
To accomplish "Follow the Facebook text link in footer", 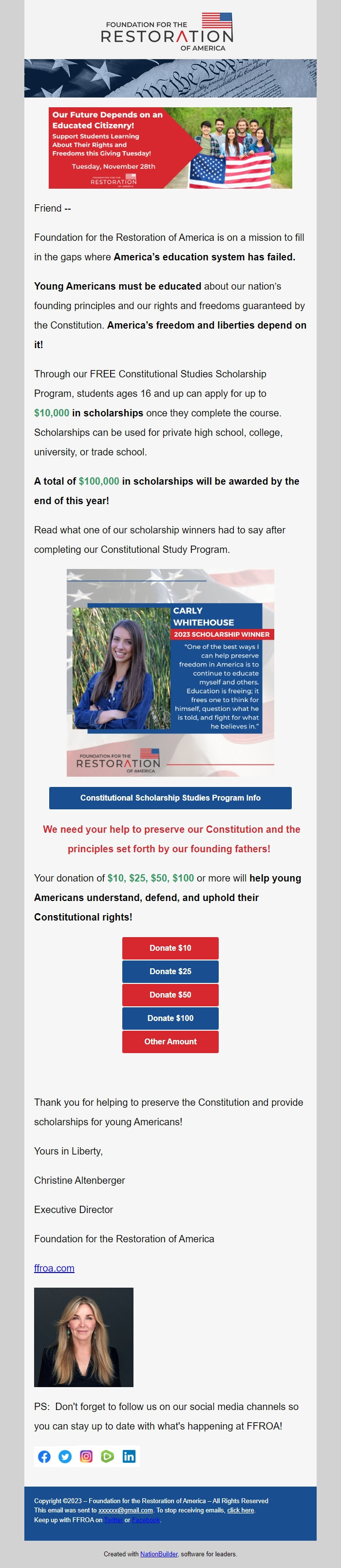I will click(x=146, y=1520).
